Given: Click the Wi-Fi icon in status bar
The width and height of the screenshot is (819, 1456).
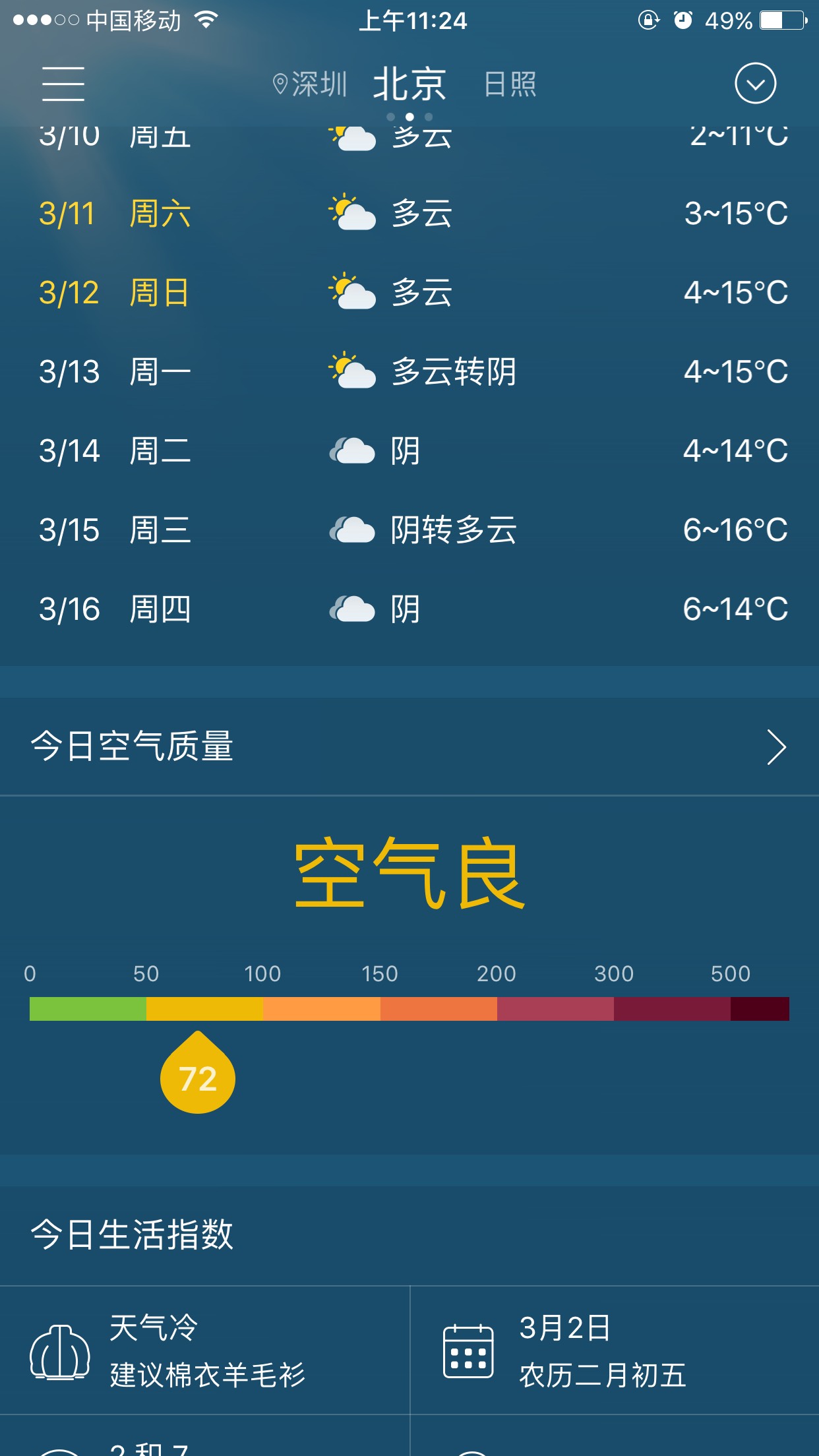Looking at the screenshot, I should (205, 20).
